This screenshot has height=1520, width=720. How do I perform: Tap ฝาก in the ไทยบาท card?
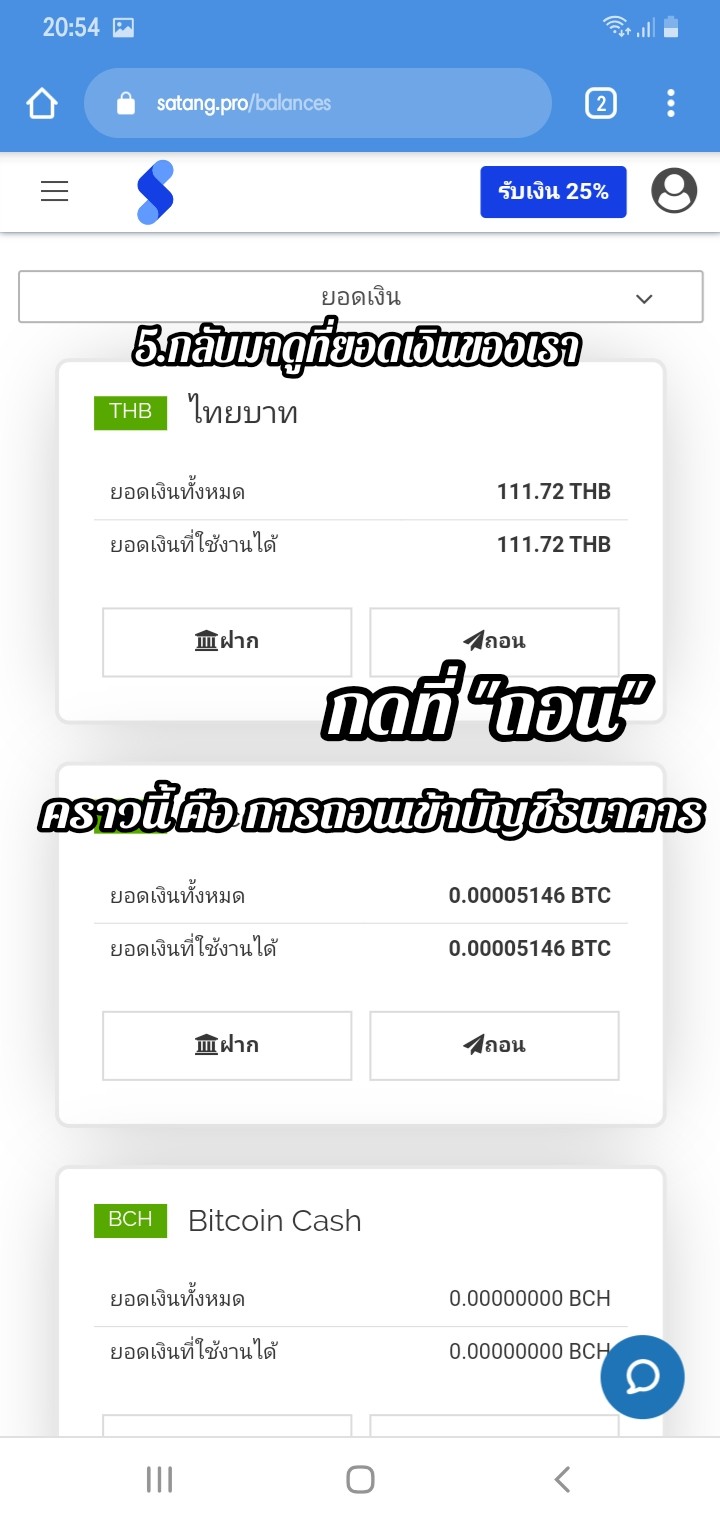point(227,641)
